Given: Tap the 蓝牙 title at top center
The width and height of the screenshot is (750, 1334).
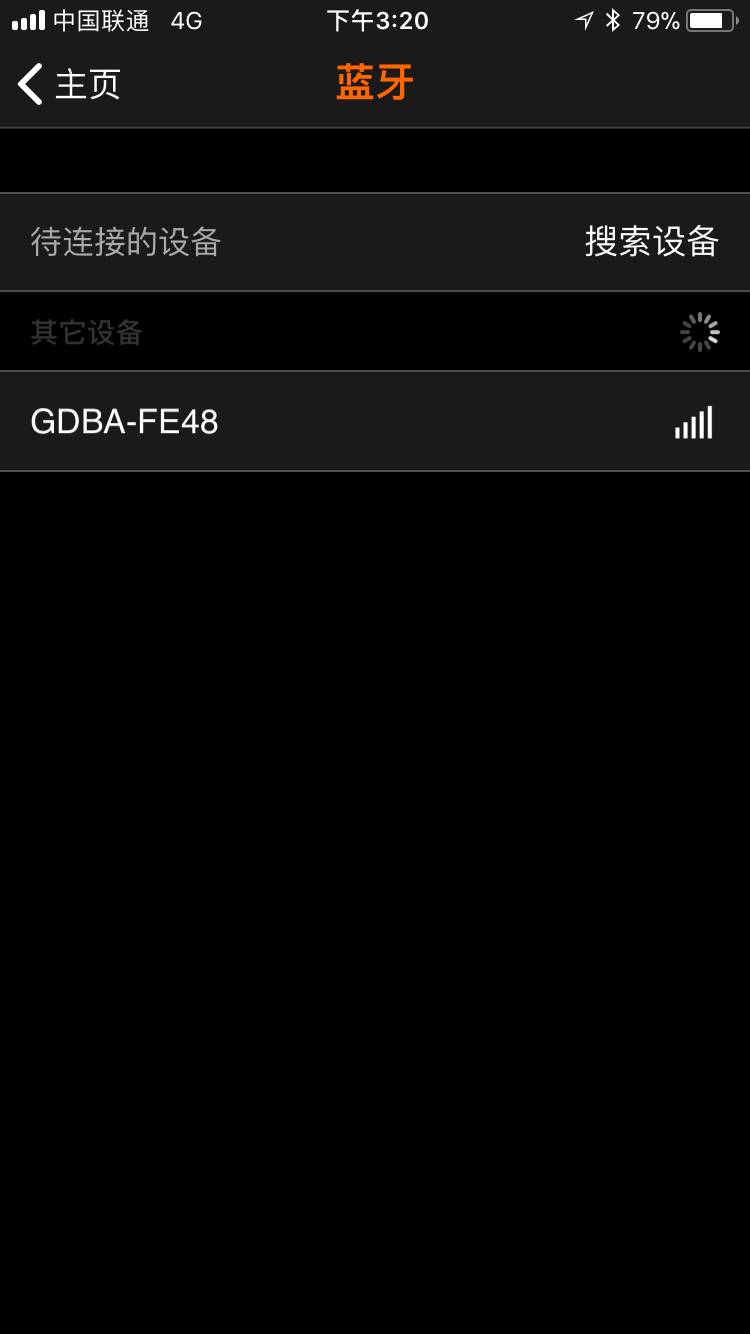Looking at the screenshot, I should (375, 84).
